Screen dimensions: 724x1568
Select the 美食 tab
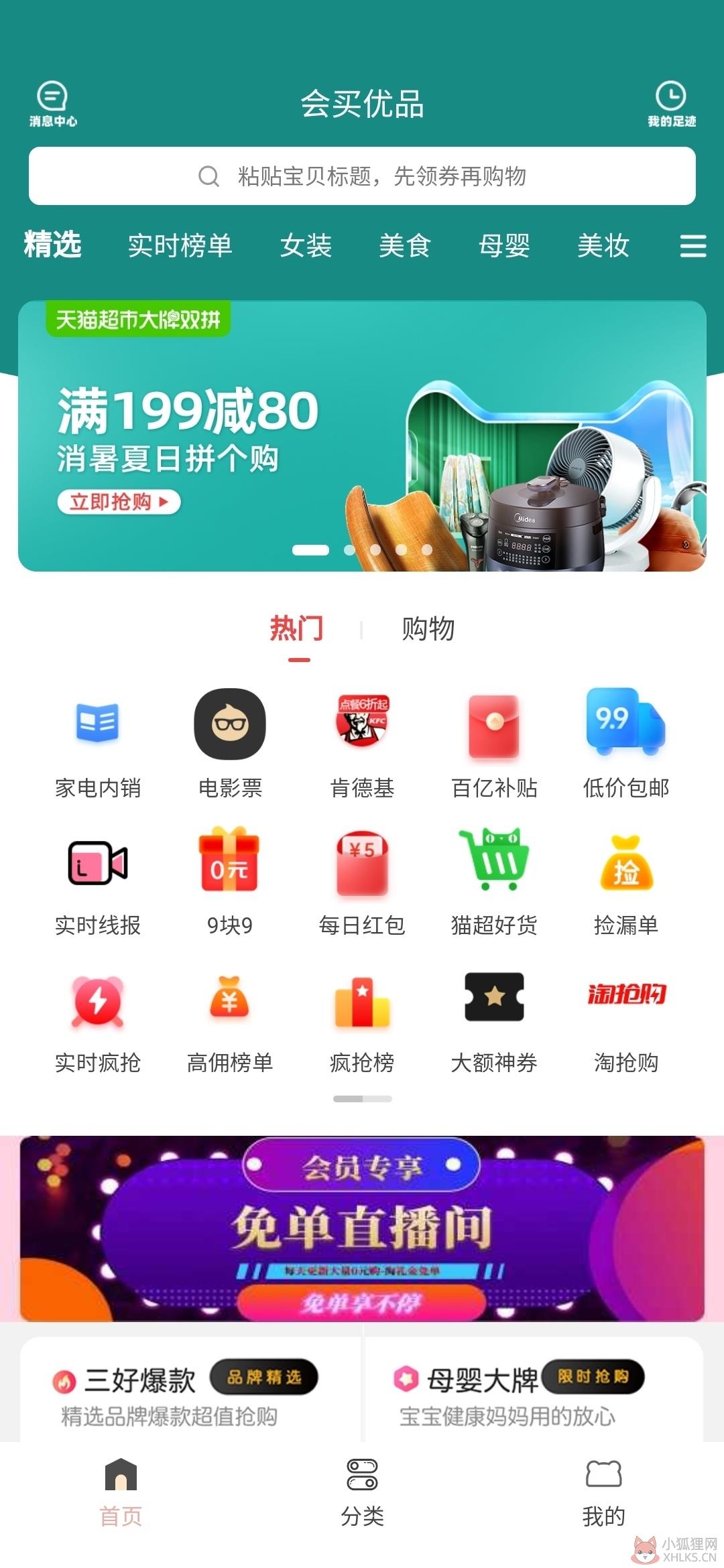[405, 246]
